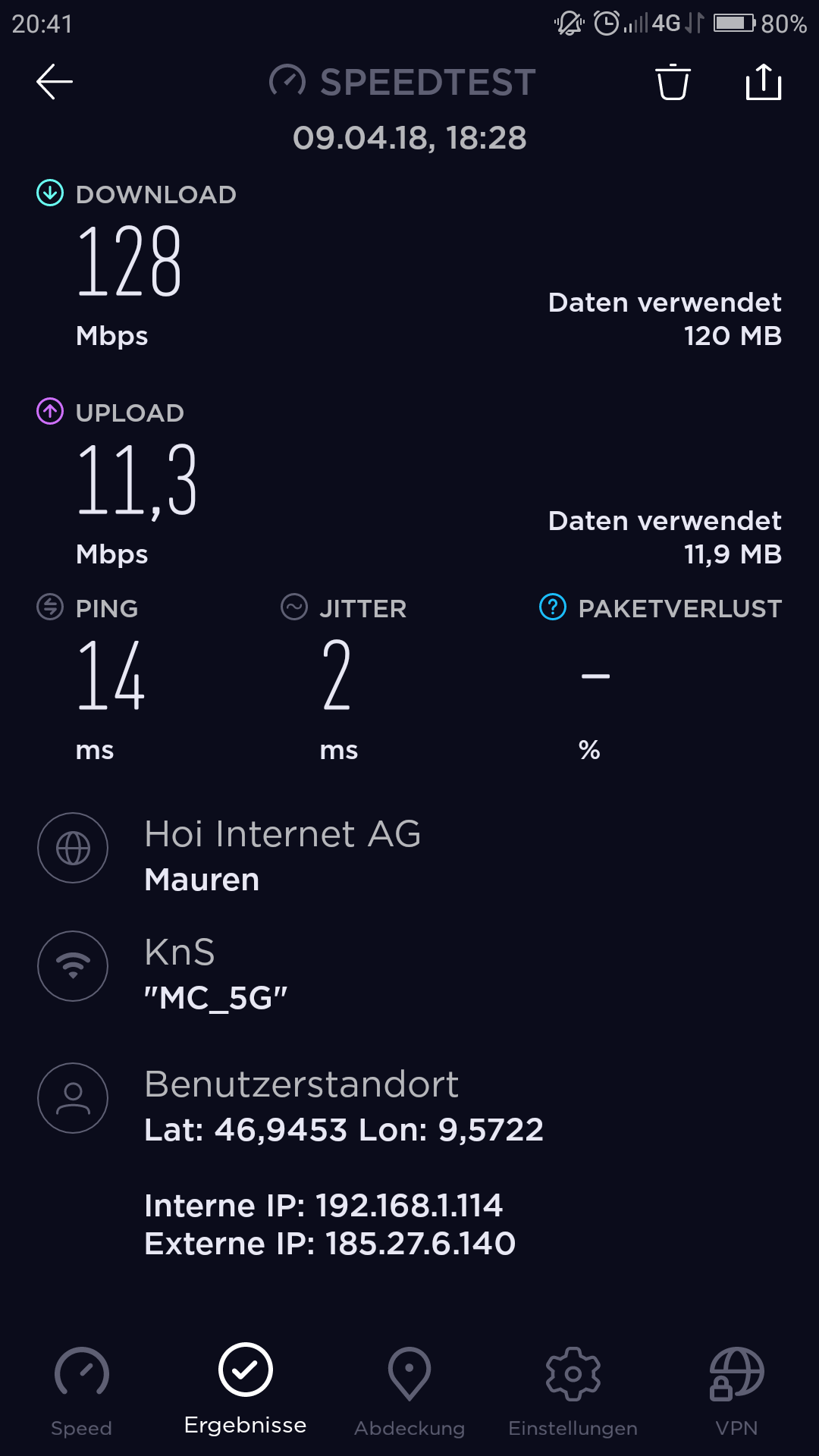
Task: Go back from the result details
Action: (x=55, y=82)
